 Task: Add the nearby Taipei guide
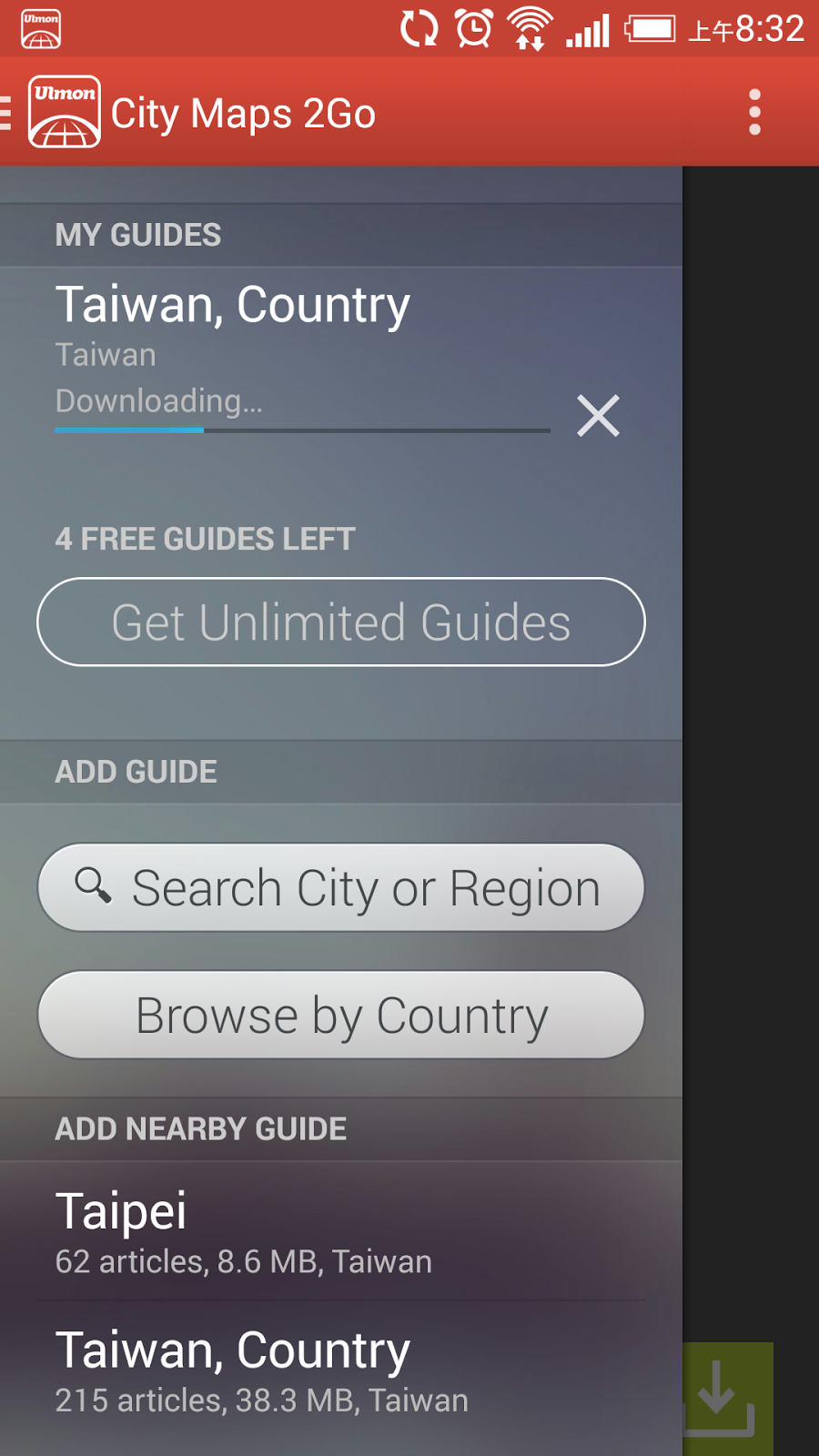coord(340,1231)
